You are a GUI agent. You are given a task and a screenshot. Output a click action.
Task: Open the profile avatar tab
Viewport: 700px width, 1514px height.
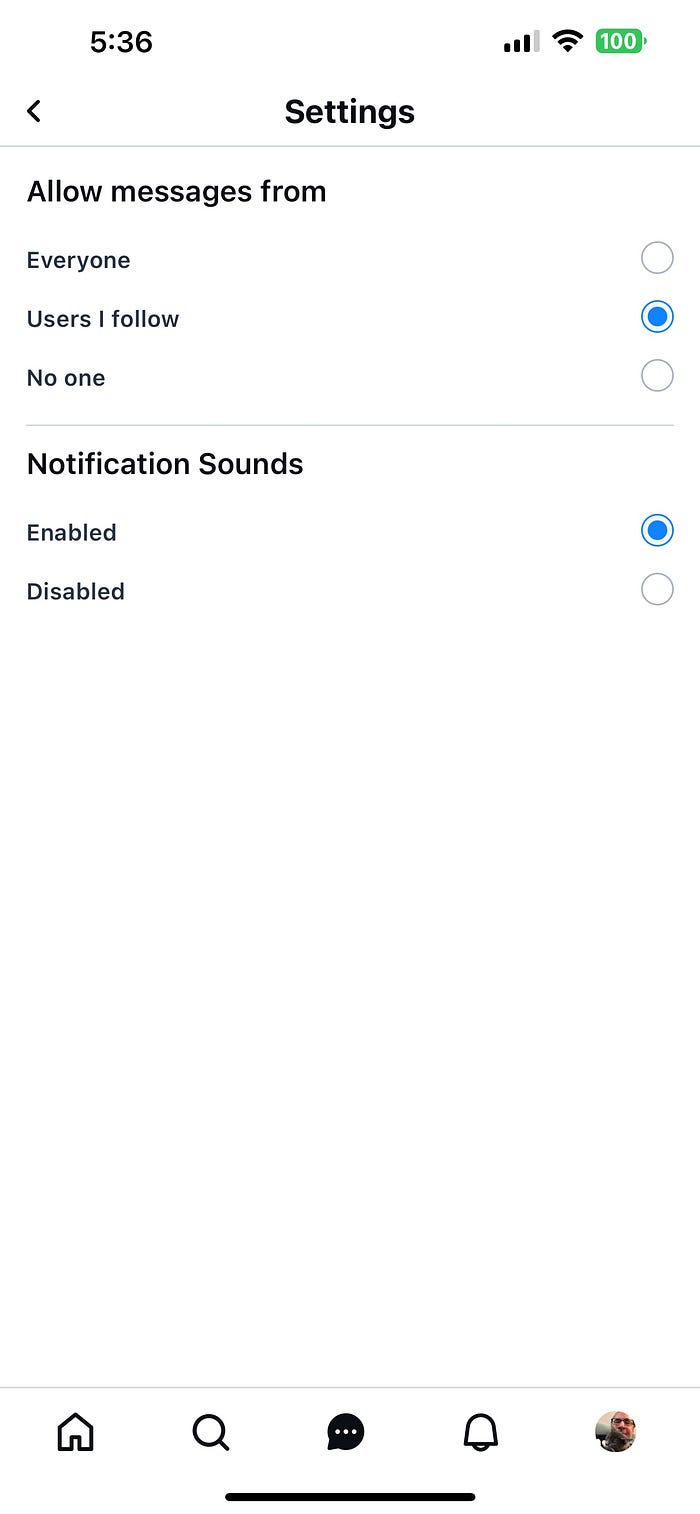(x=616, y=1432)
